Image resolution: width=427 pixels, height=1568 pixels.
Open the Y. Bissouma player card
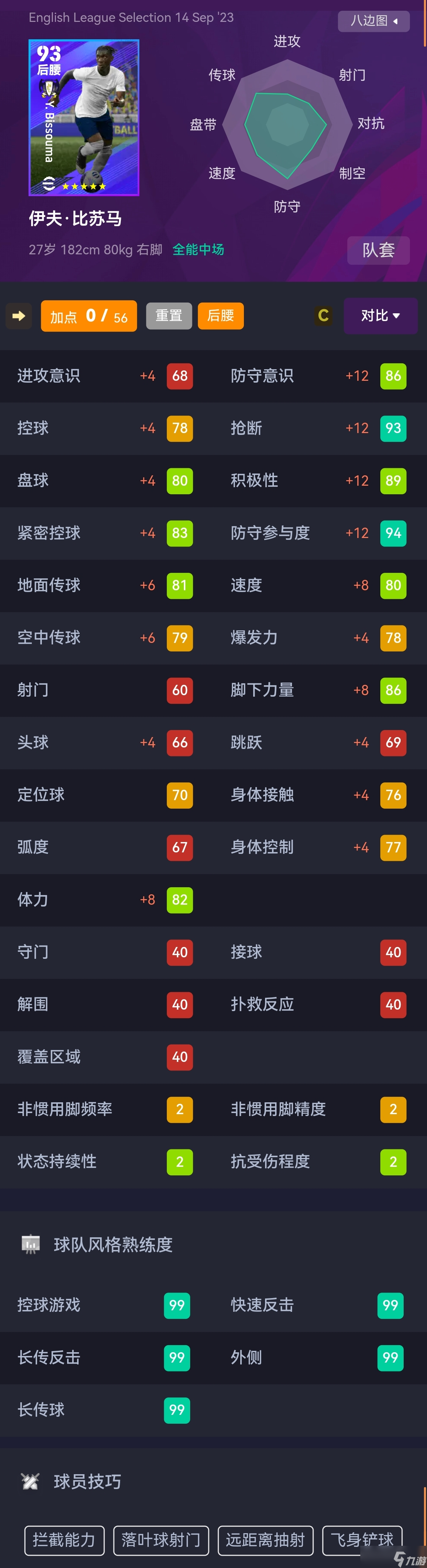[84, 118]
